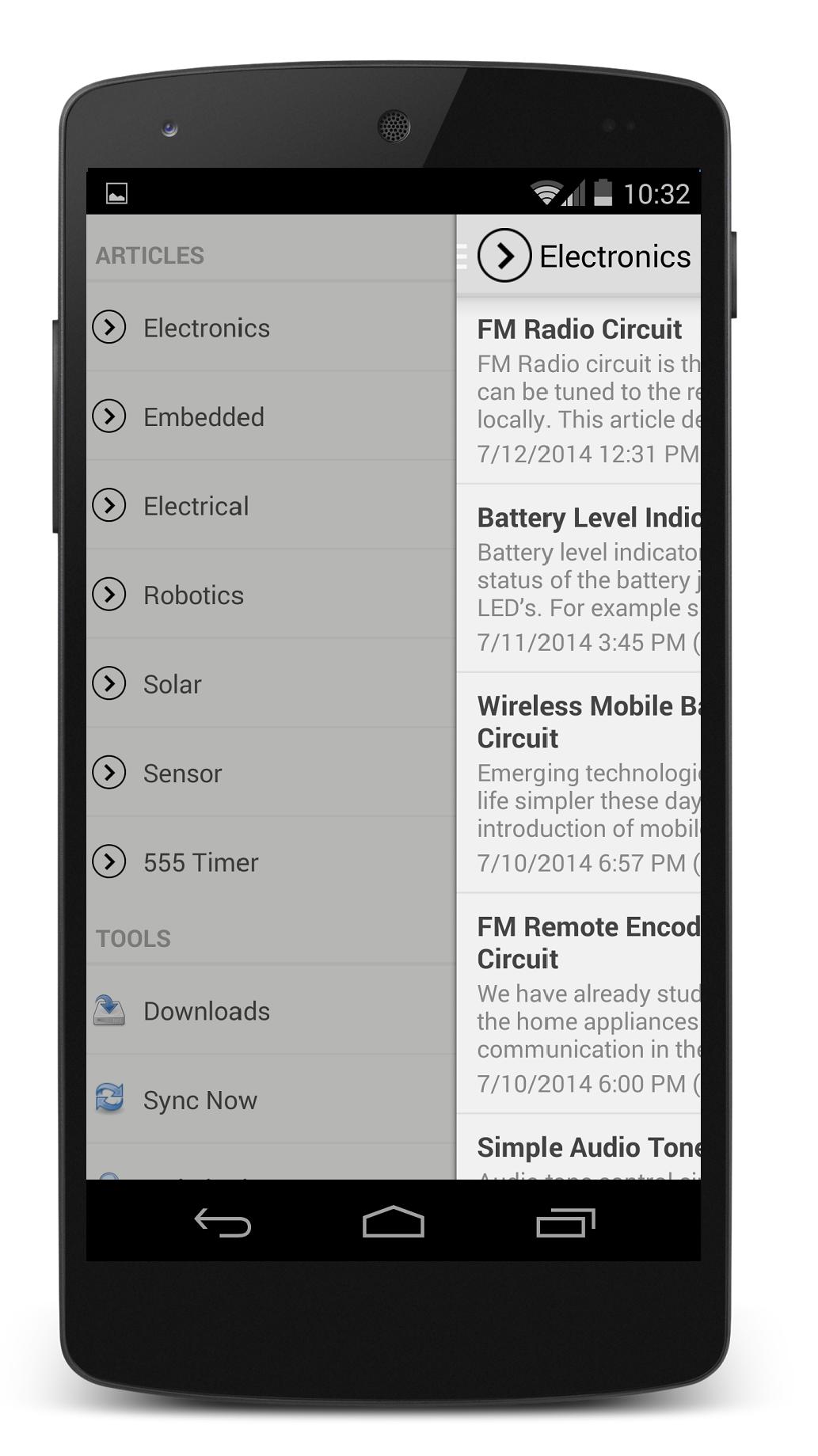Open Downloads under Tools

pyautogui.click(x=206, y=1011)
